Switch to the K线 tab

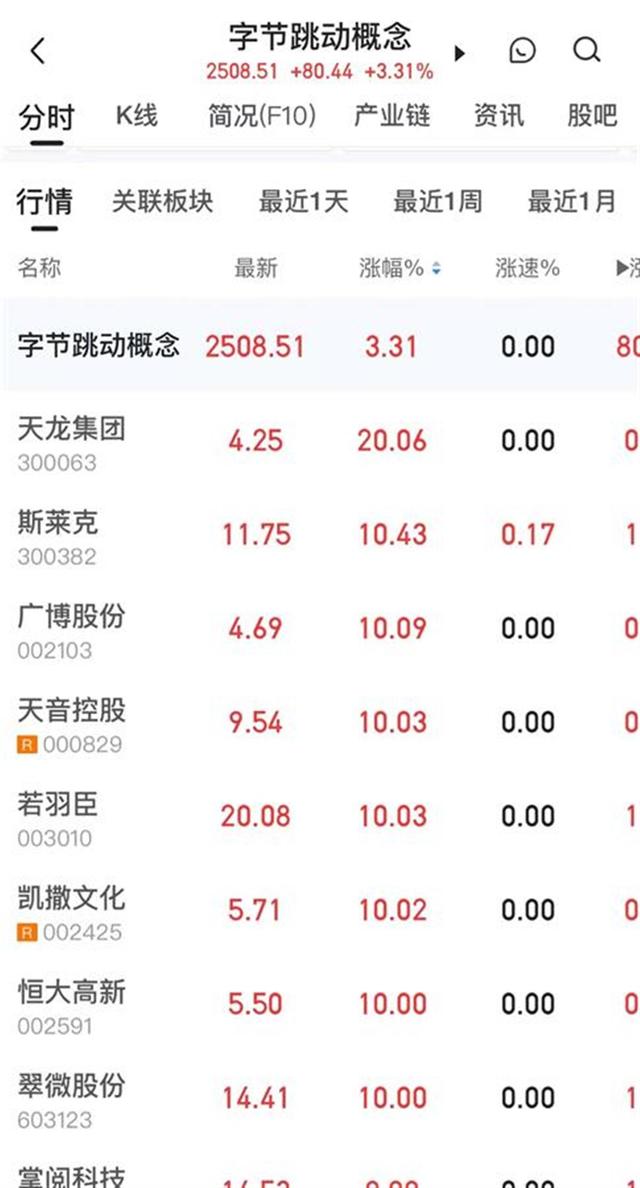click(136, 116)
